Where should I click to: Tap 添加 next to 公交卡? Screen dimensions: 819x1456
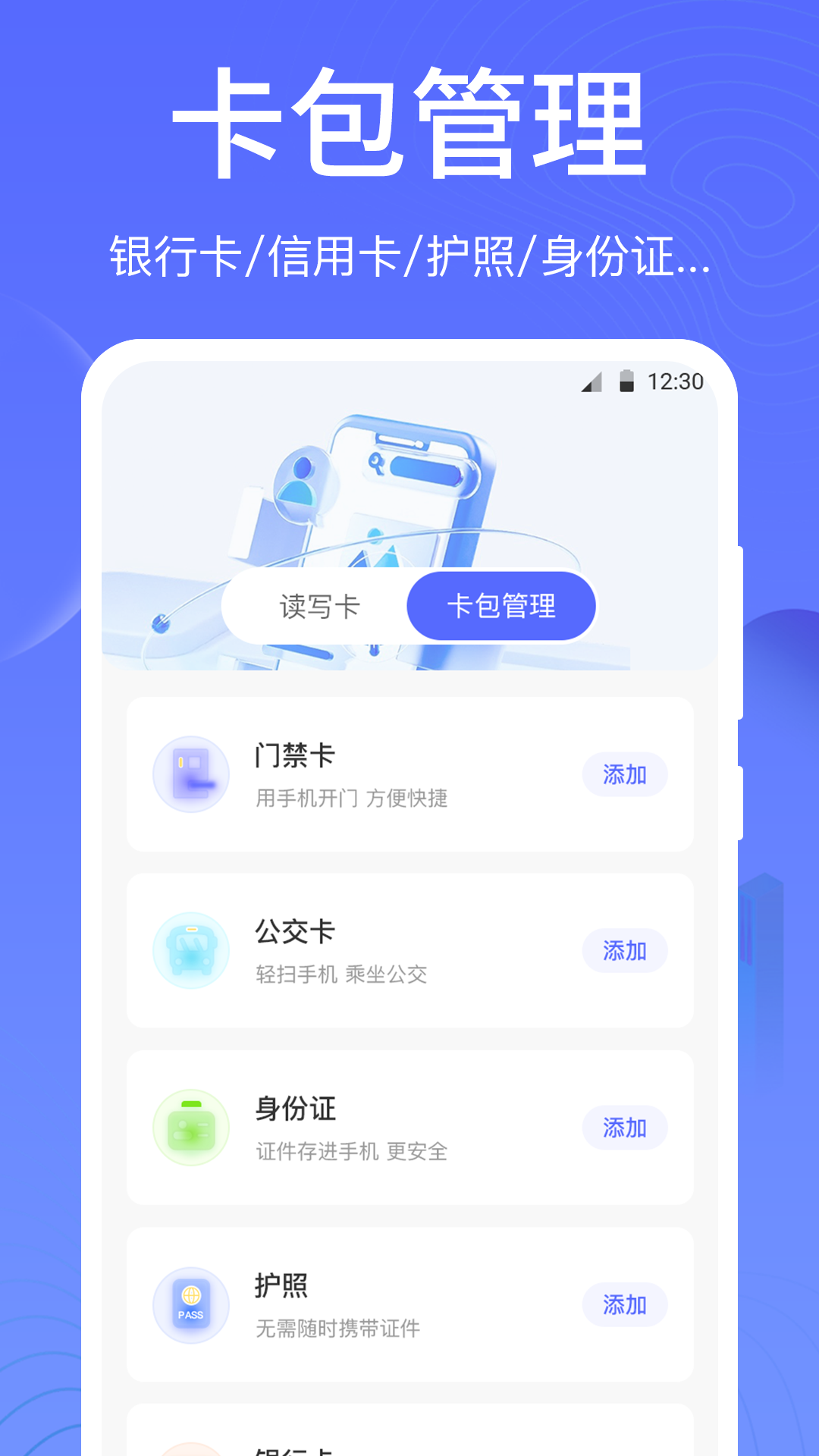(x=624, y=950)
